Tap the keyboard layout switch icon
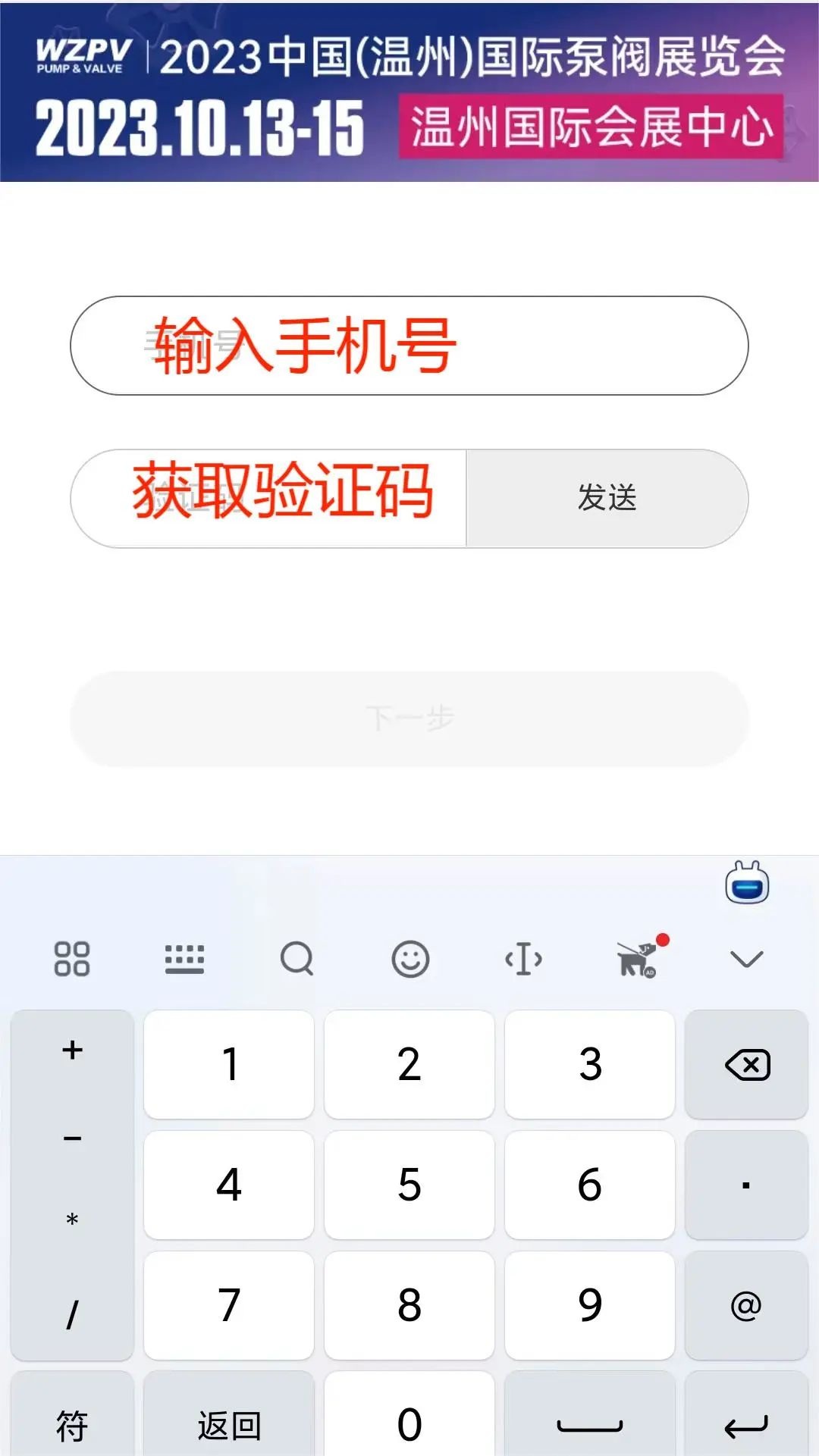Viewport: 819px width, 1456px height. coord(184,958)
